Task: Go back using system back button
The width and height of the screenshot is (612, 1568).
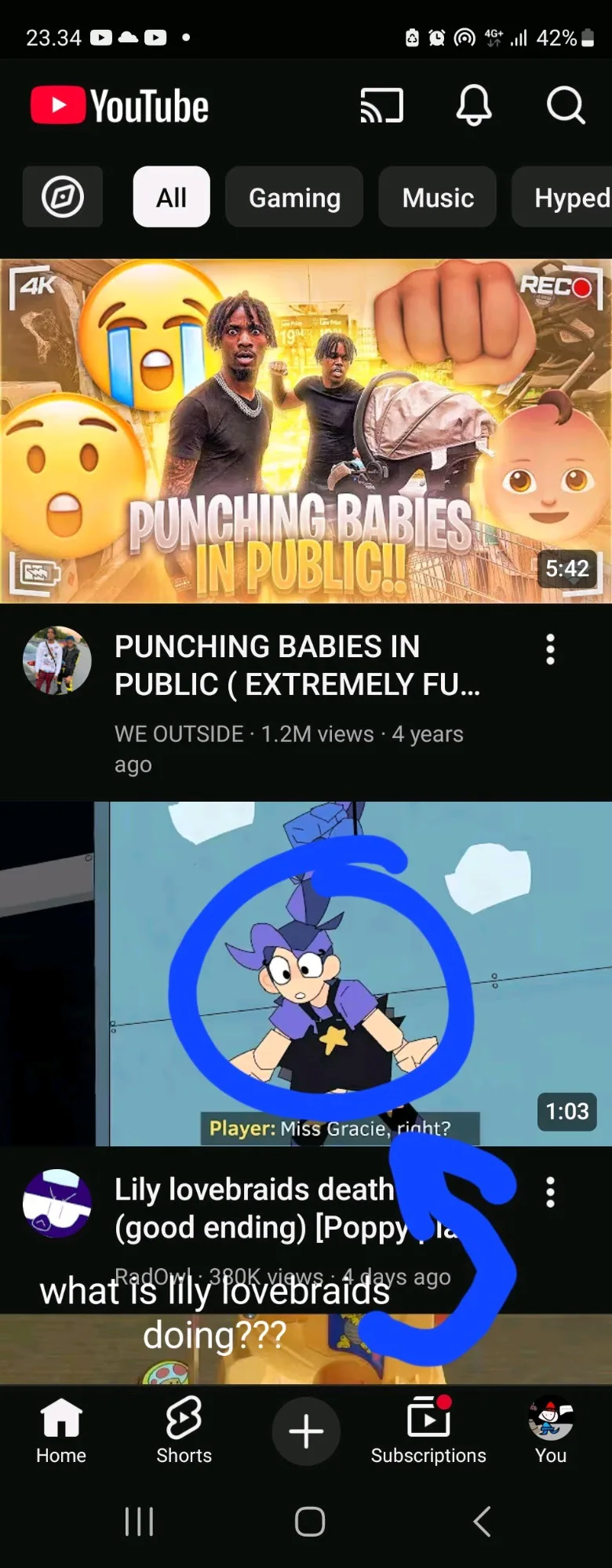Action: (x=482, y=1522)
